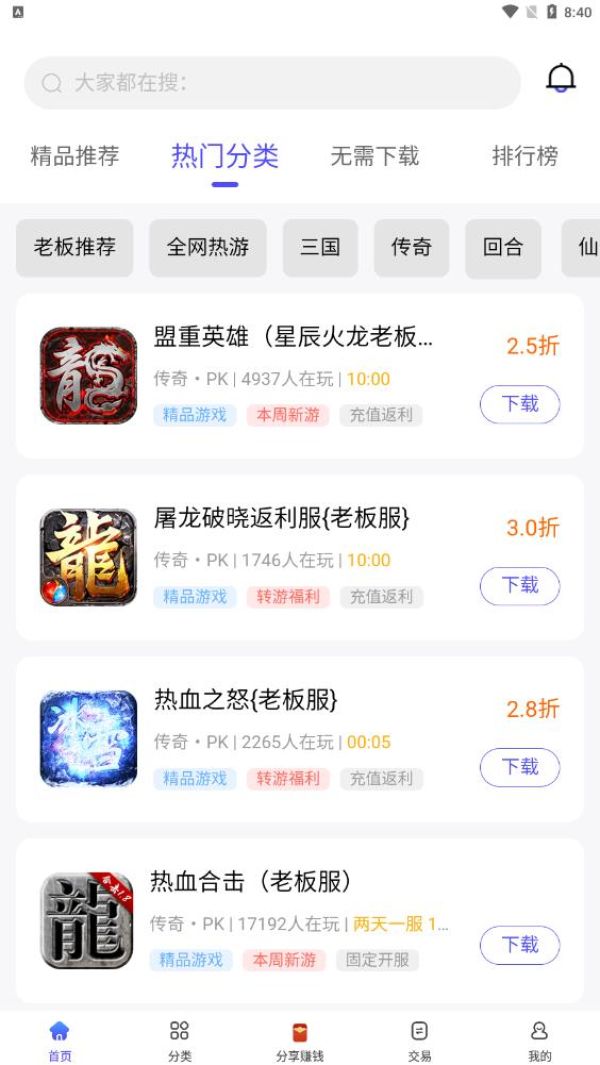Switch to the 排行榜 tab
This screenshot has width=600, height=1065.
pyautogui.click(x=525, y=156)
